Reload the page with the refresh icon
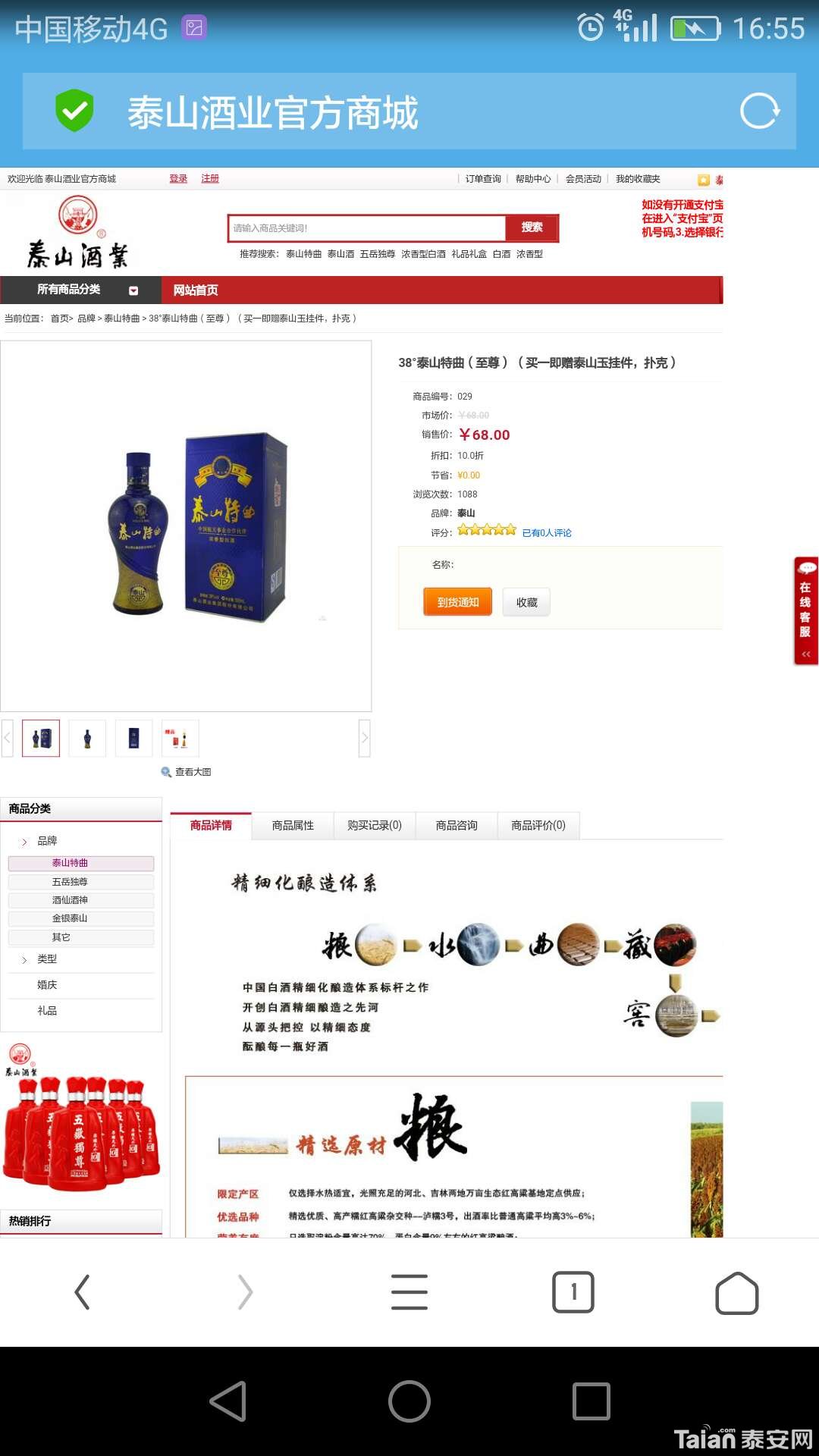Image resolution: width=819 pixels, height=1456 pixels. click(x=759, y=111)
